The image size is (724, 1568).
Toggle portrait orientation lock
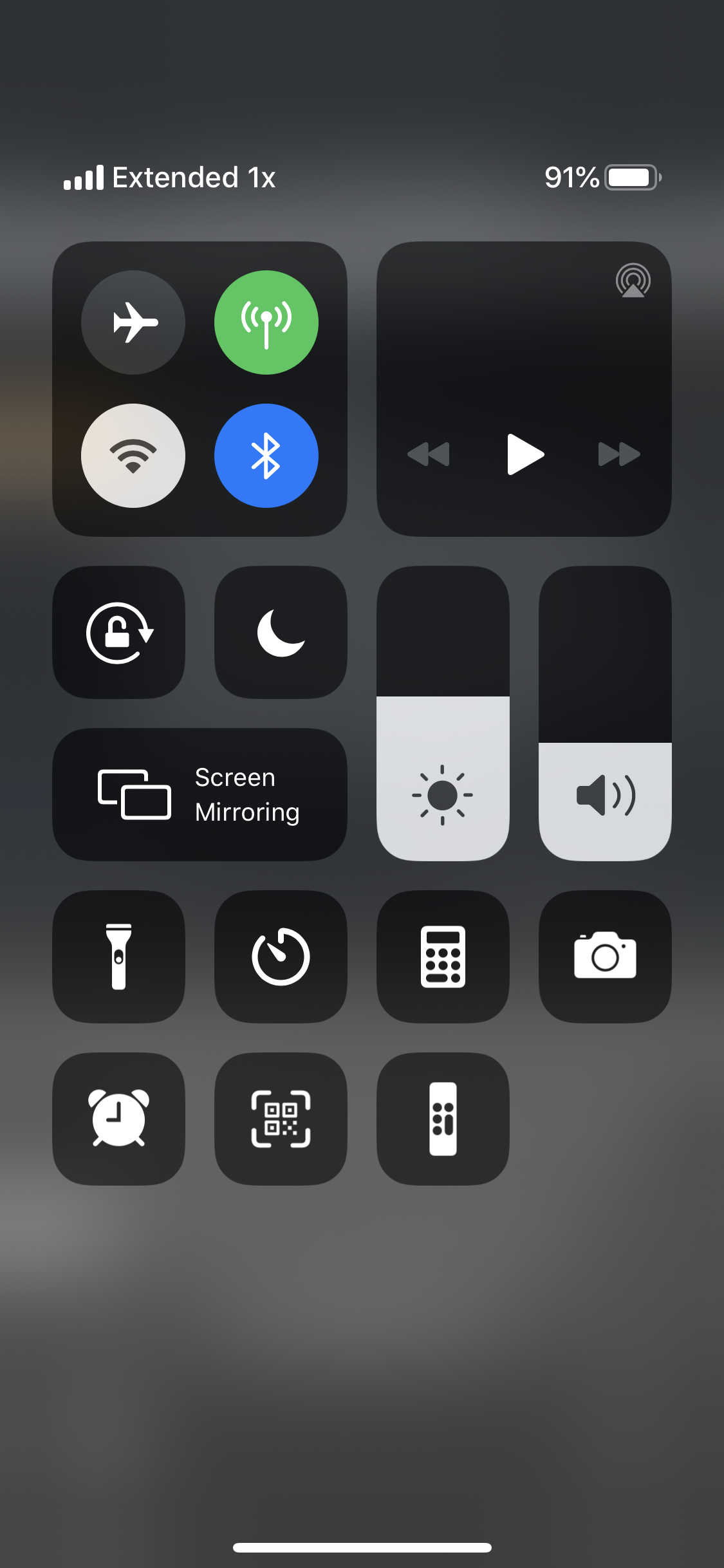(x=119, y=632)
